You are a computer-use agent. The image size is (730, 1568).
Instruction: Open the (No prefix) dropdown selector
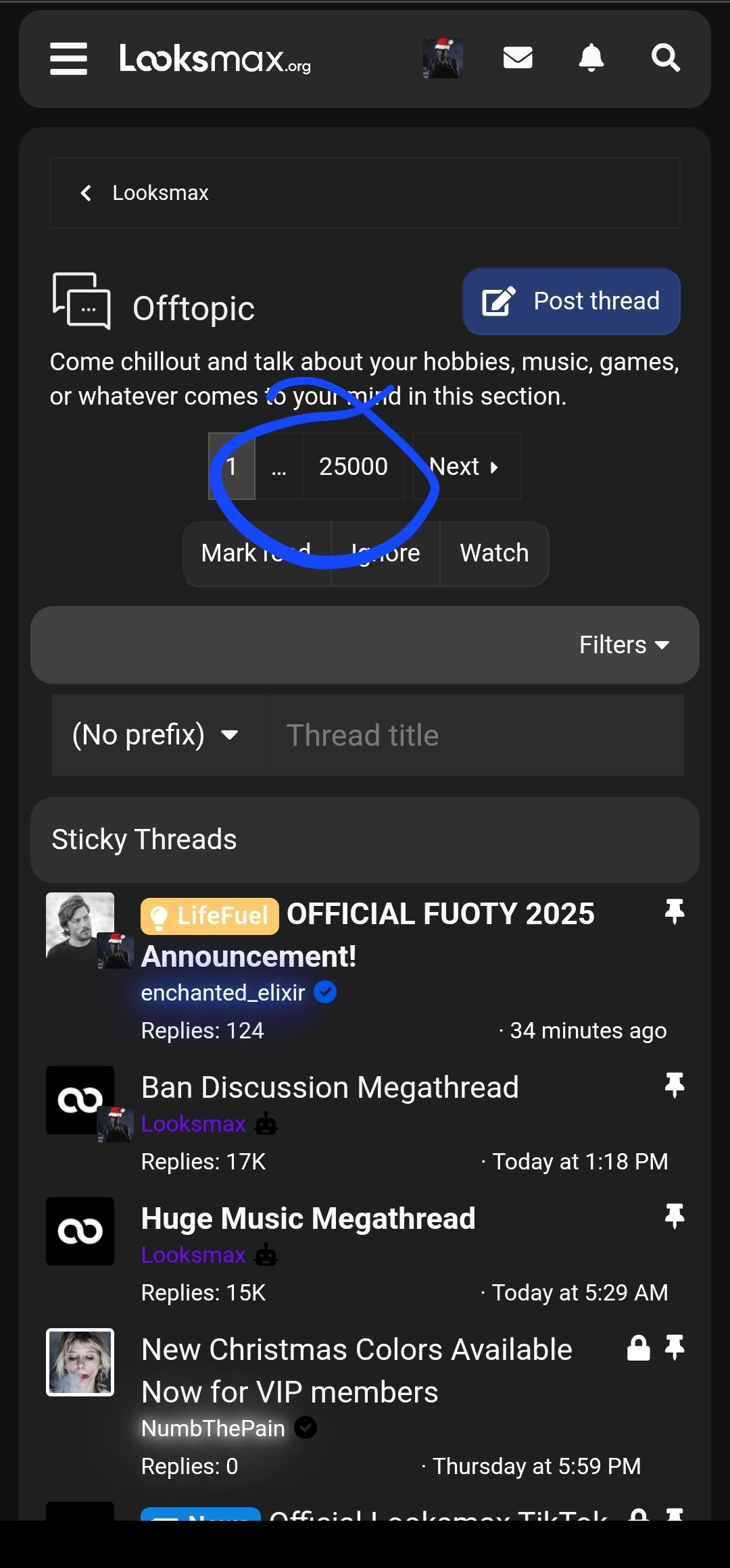pyautogui.click(x=155, y=734)
